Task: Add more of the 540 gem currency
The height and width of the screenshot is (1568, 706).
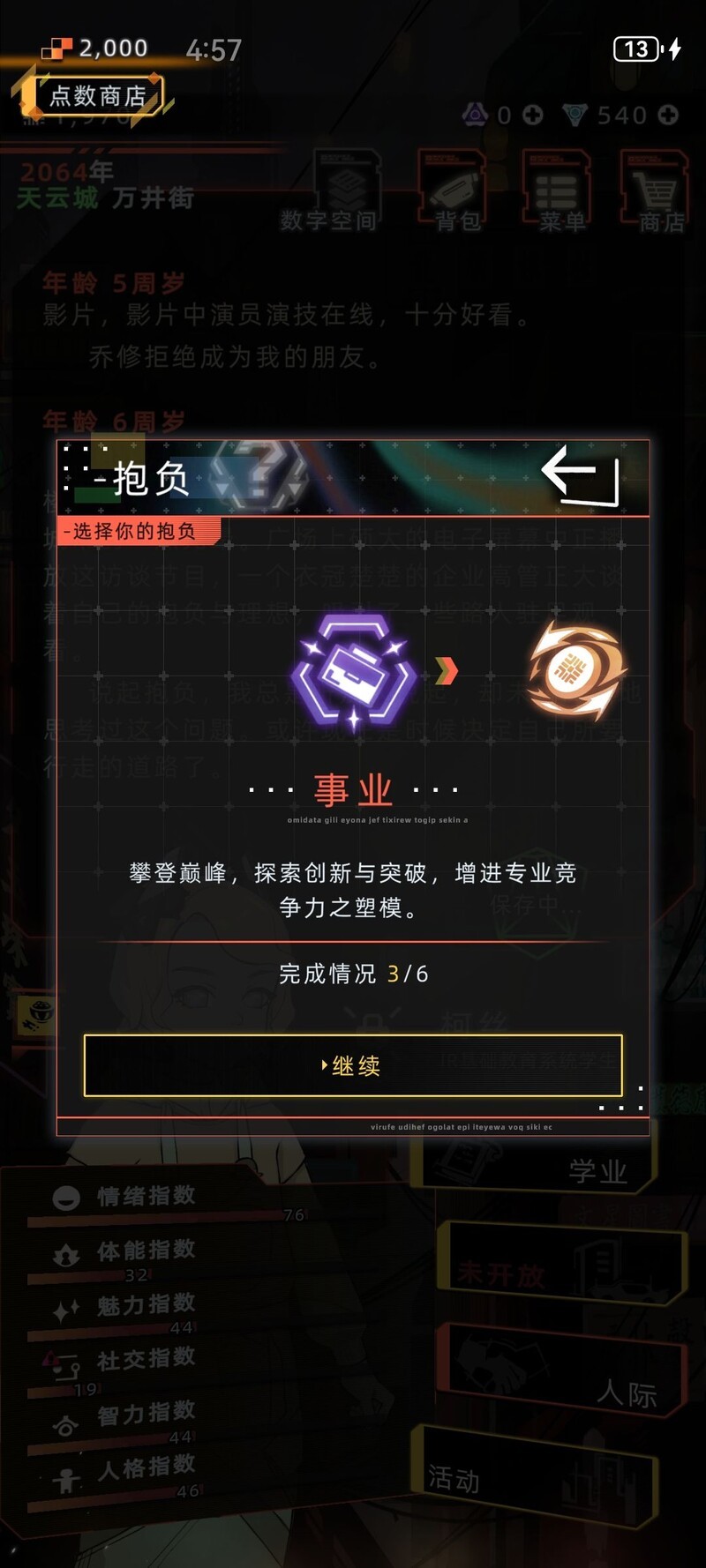Action: (669, 116)
